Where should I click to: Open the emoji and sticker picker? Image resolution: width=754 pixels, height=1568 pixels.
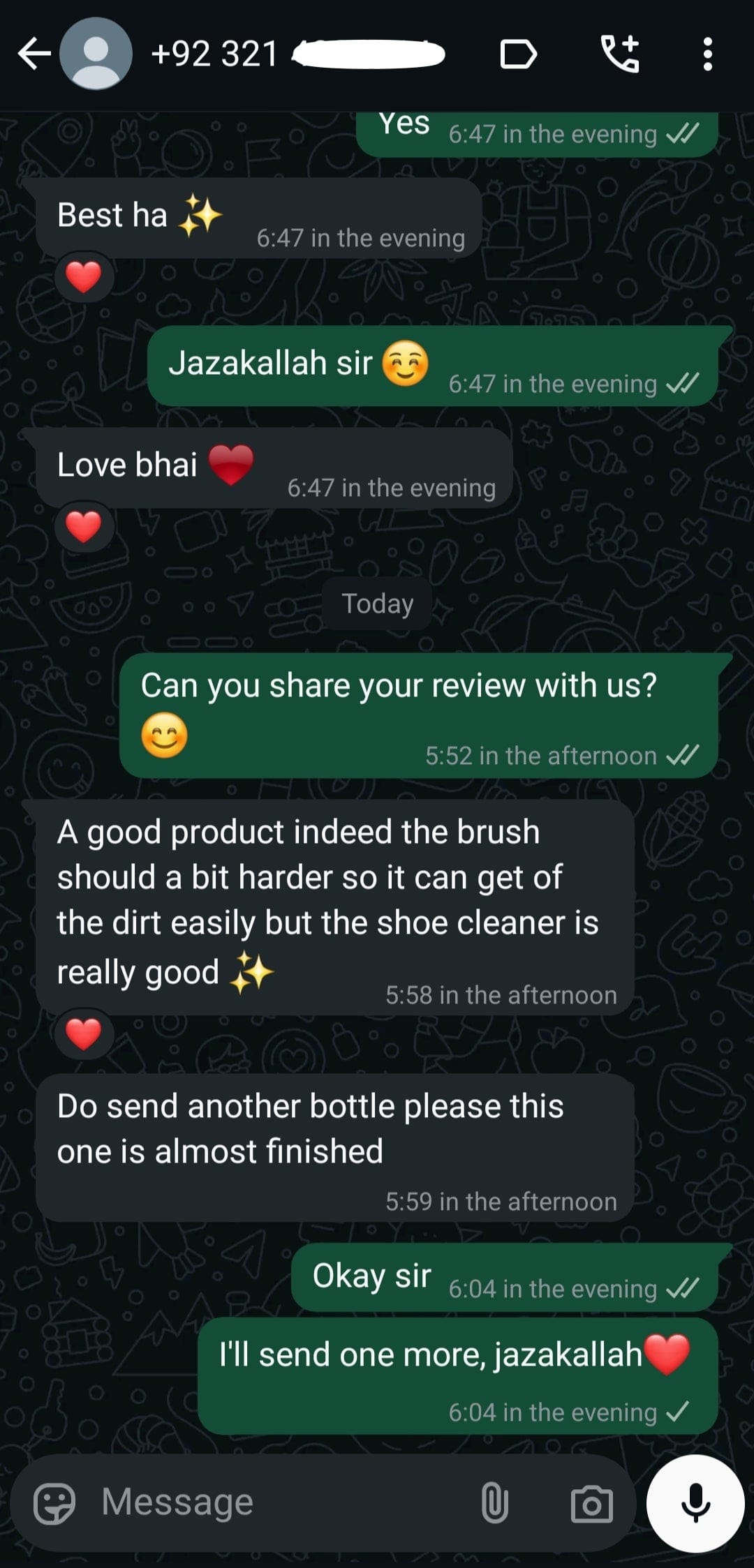[54, 1502]
